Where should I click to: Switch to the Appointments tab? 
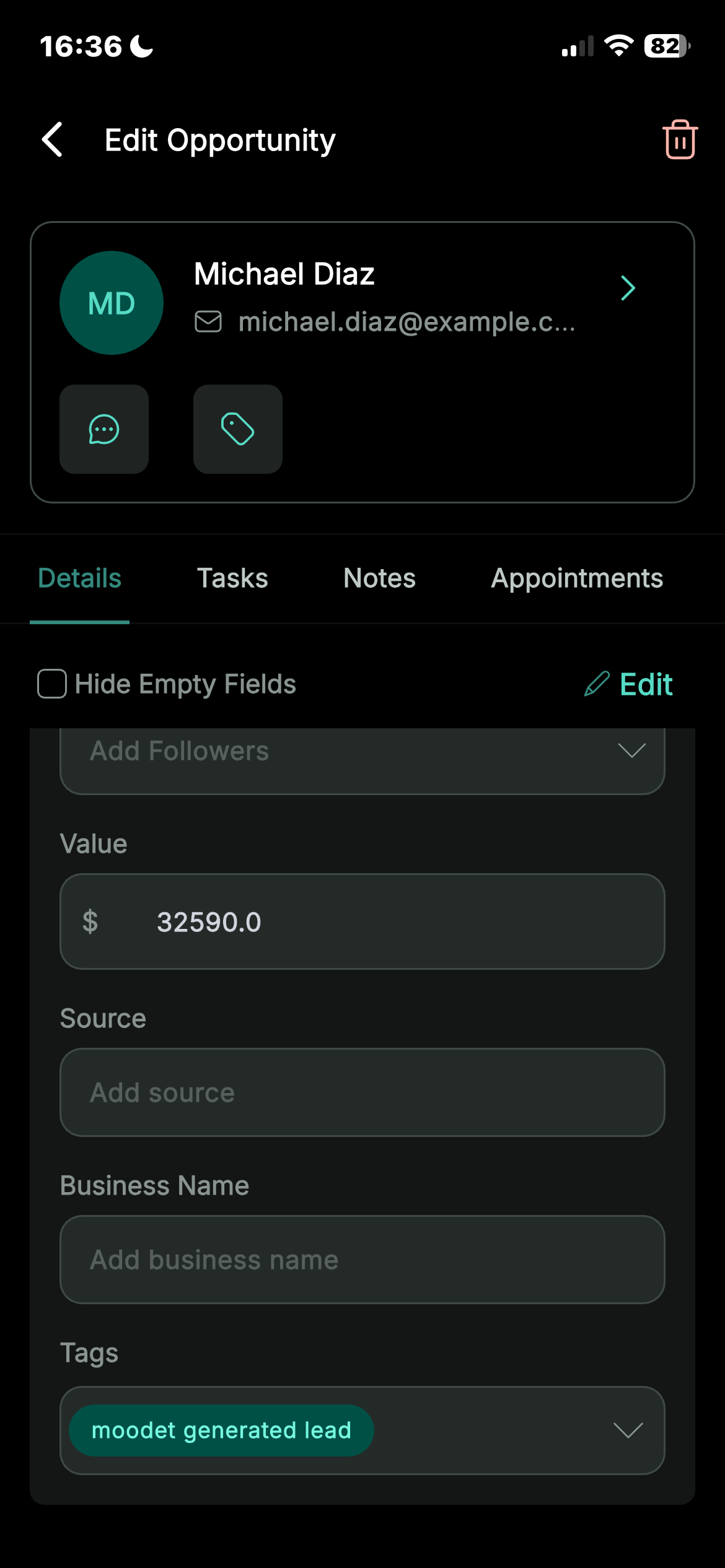pos(576,578)
